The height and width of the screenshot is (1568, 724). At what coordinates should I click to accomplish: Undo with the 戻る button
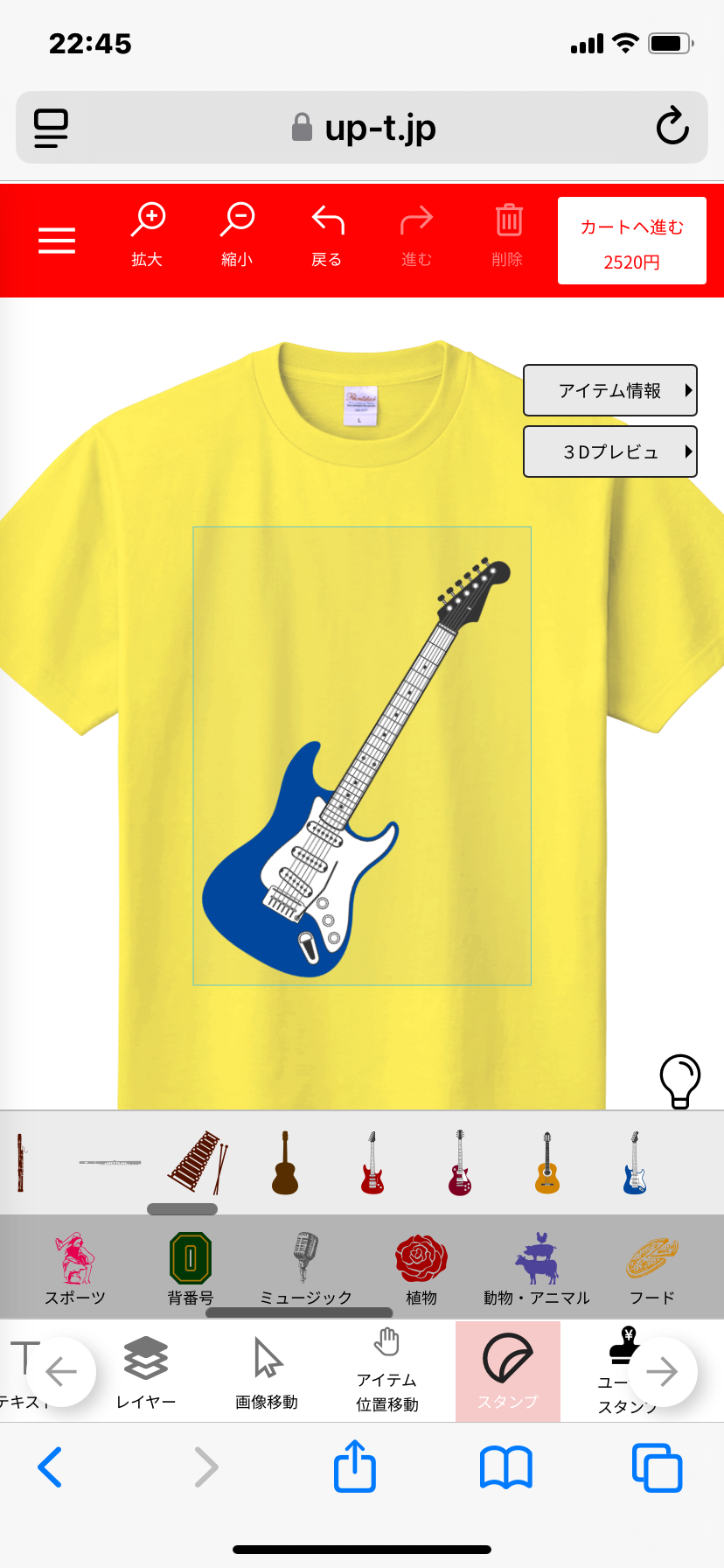pyautogui.click(x=327, y=234)
